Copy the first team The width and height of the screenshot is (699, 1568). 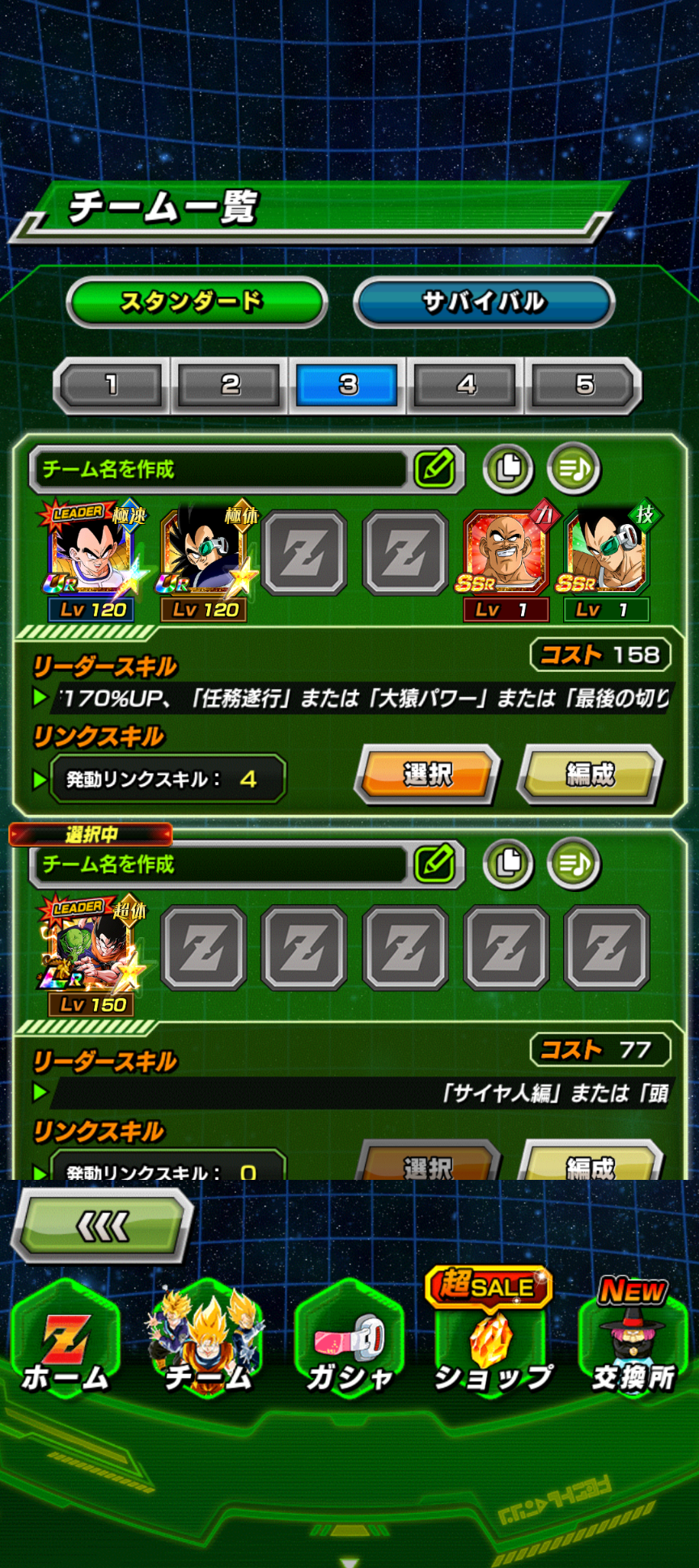pos(508,468)
